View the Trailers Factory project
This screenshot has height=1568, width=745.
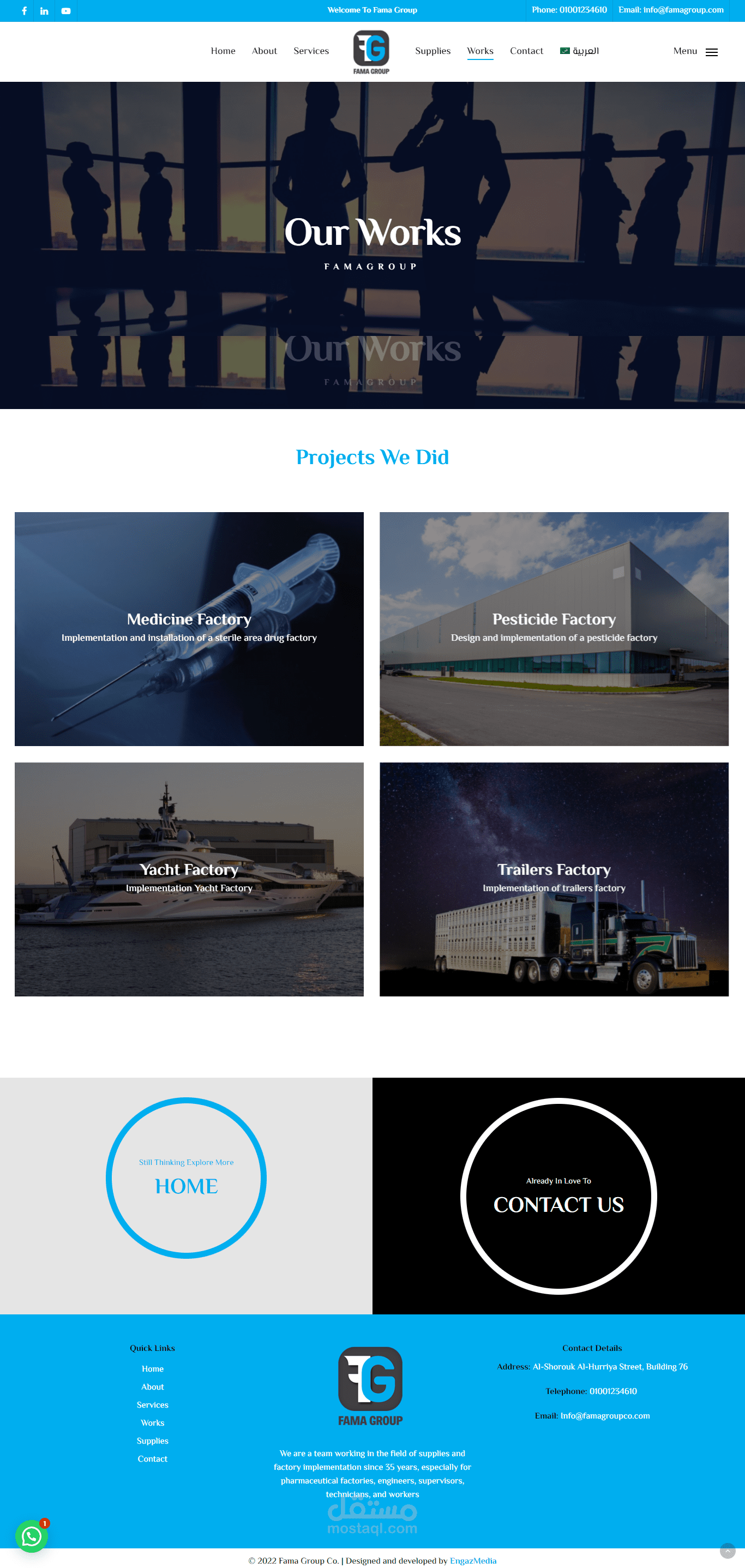pos(554,878)
